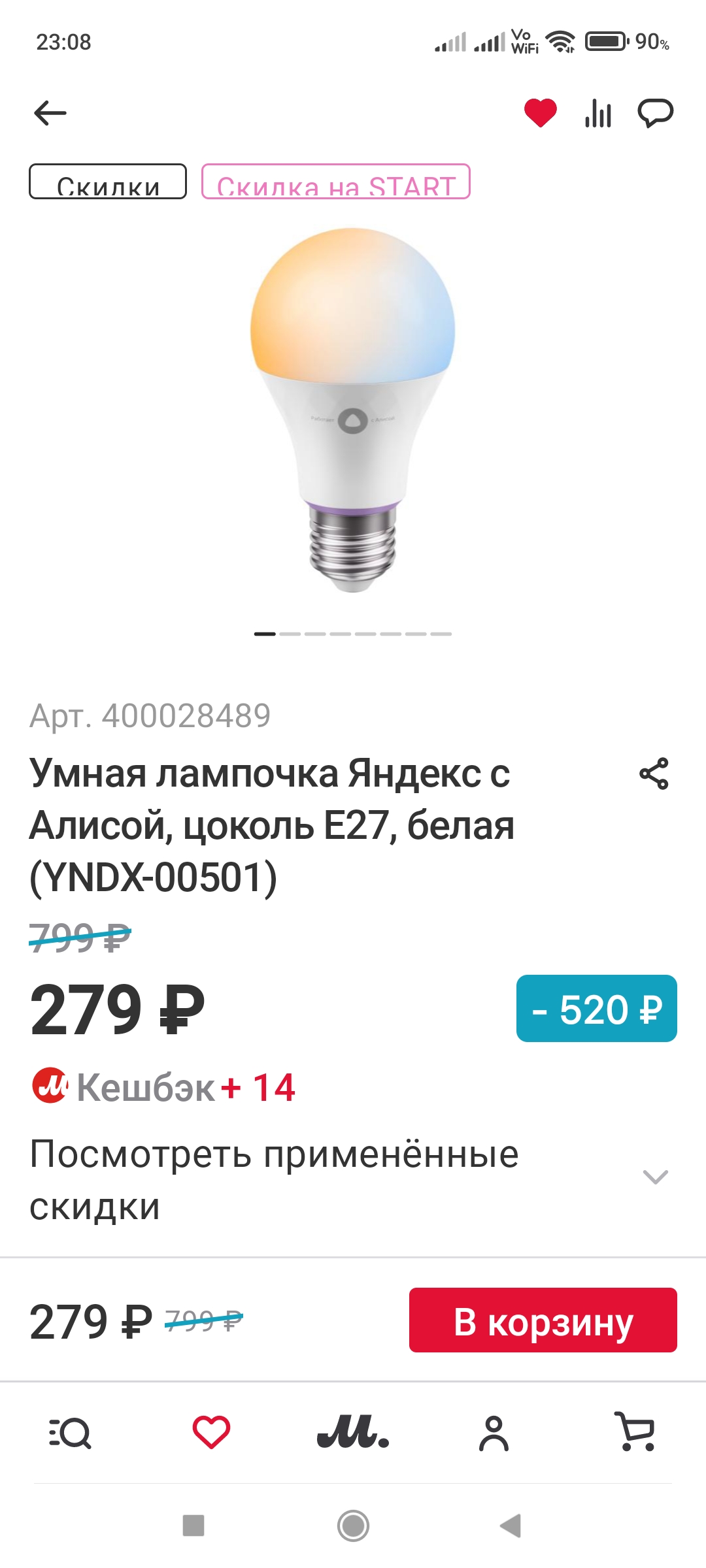Share this Yandex smart bulb
The image size is (706, 1568).
point(654,774)
